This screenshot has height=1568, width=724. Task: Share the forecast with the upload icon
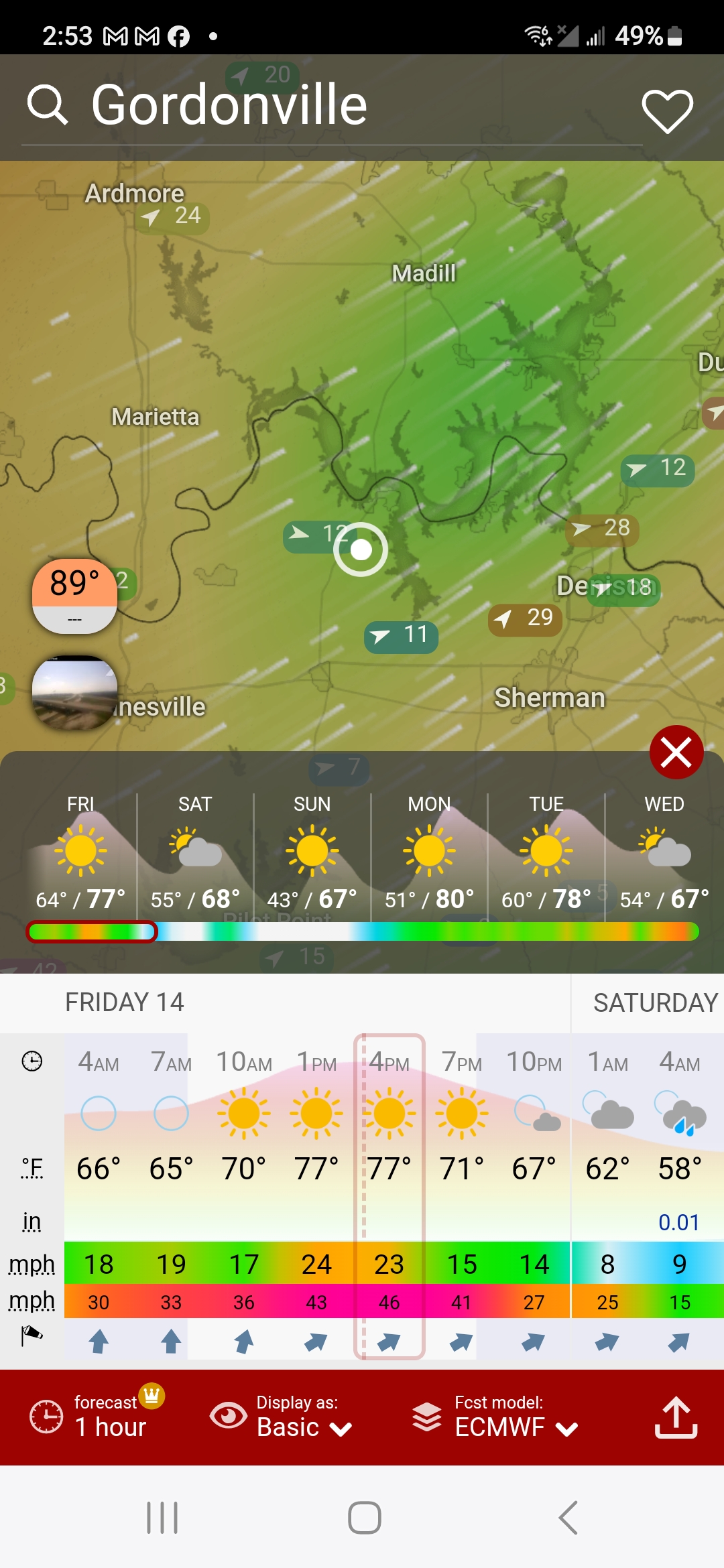(x=676, y=1417)
